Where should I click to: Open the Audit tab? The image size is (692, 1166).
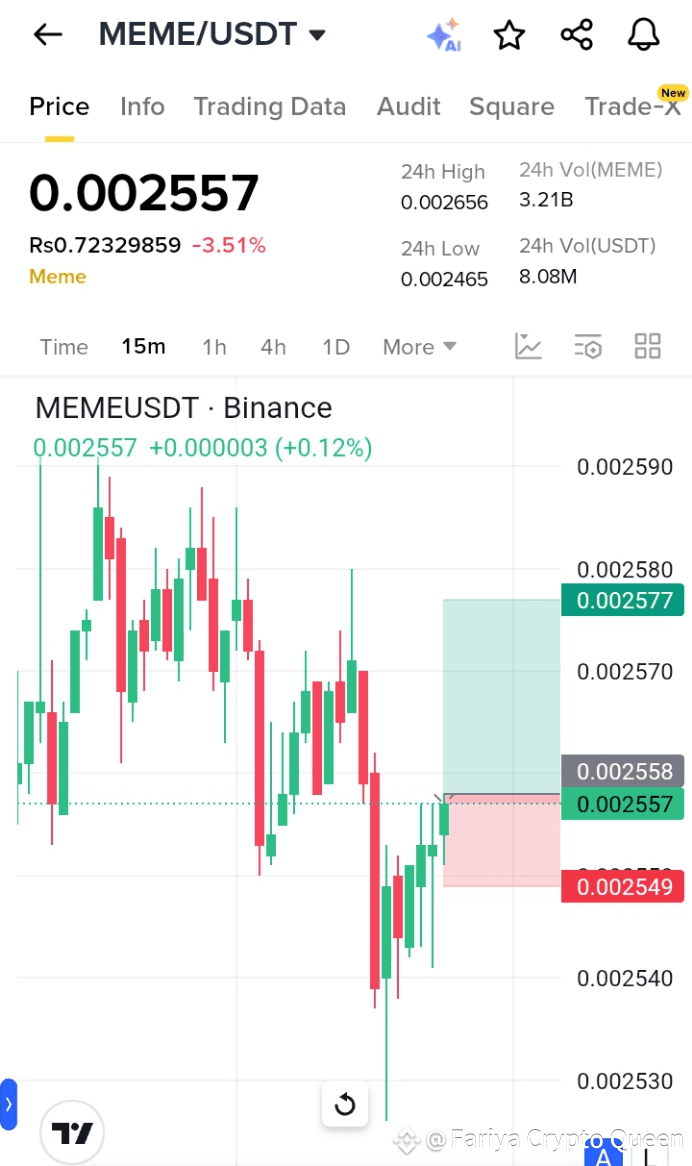(x=408, y=107)
